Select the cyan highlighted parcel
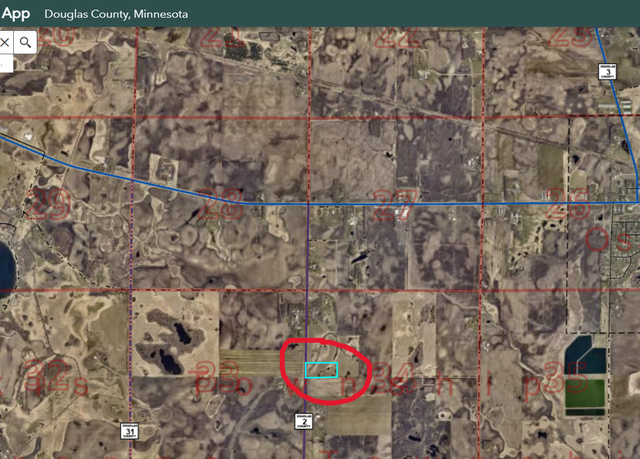Image resolution: width=640 pixels, height=459 pixels. pyautogui.click(x=321, y=370)
